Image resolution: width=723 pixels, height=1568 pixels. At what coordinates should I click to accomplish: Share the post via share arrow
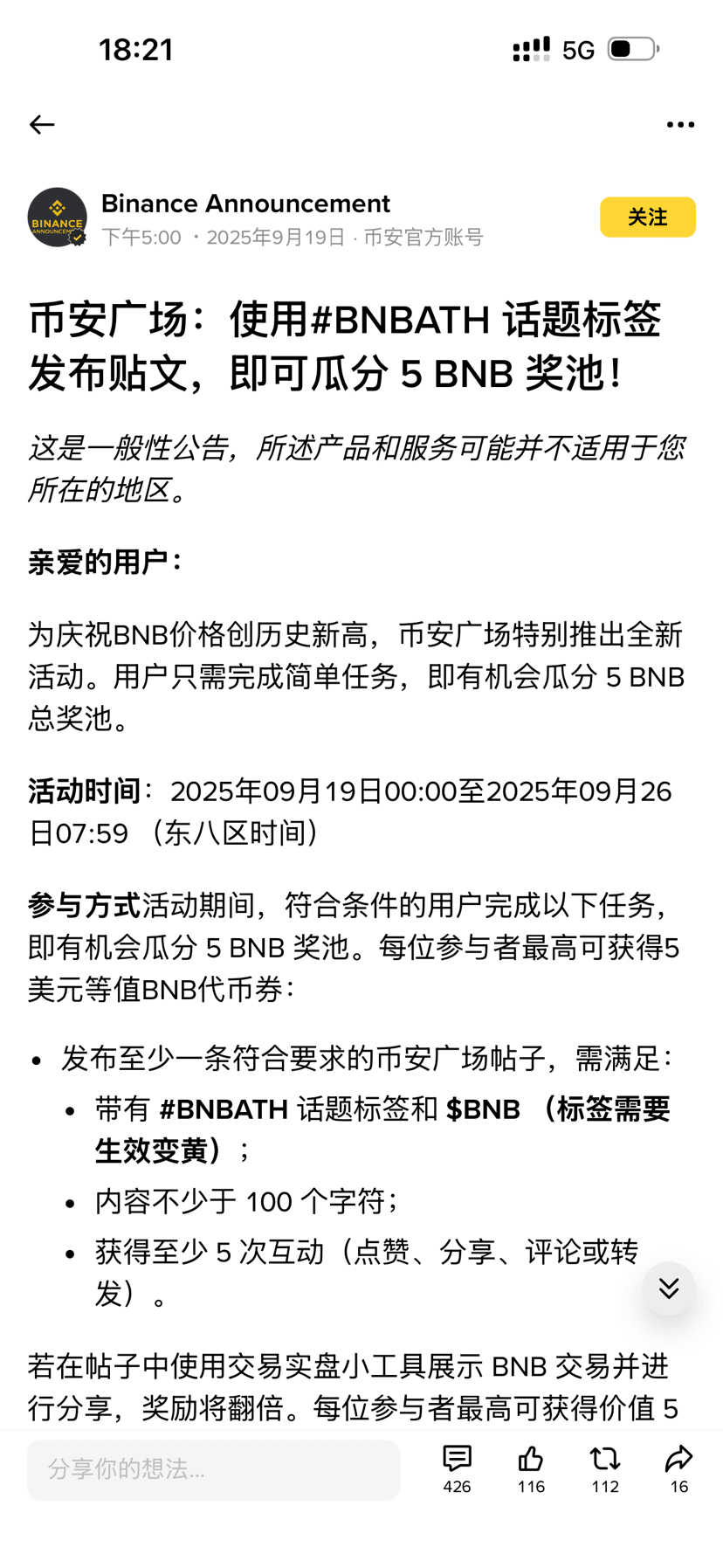click(x=678, y=1468)
